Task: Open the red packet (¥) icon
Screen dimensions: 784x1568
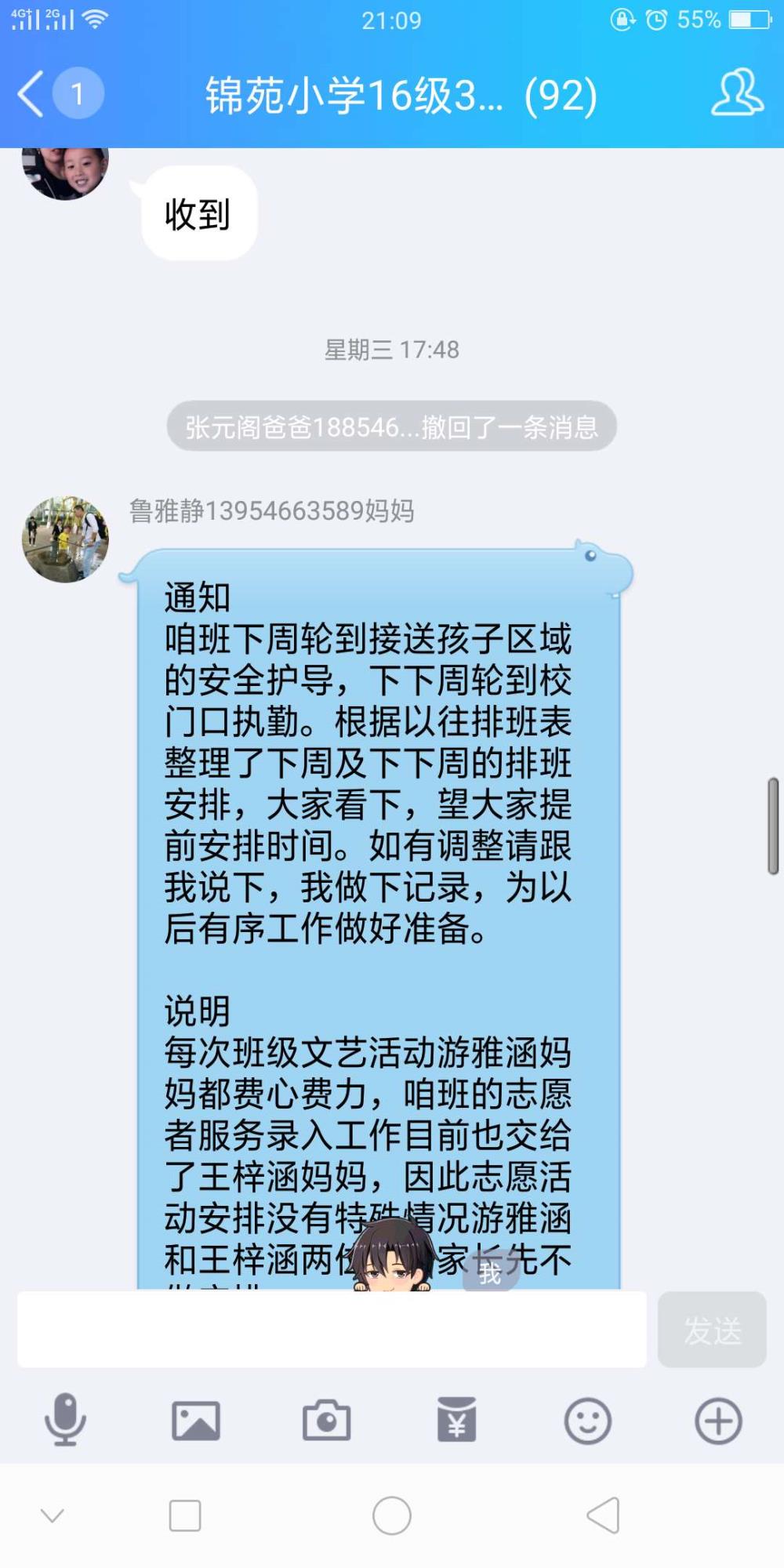Action: [x=456, y=1420]
